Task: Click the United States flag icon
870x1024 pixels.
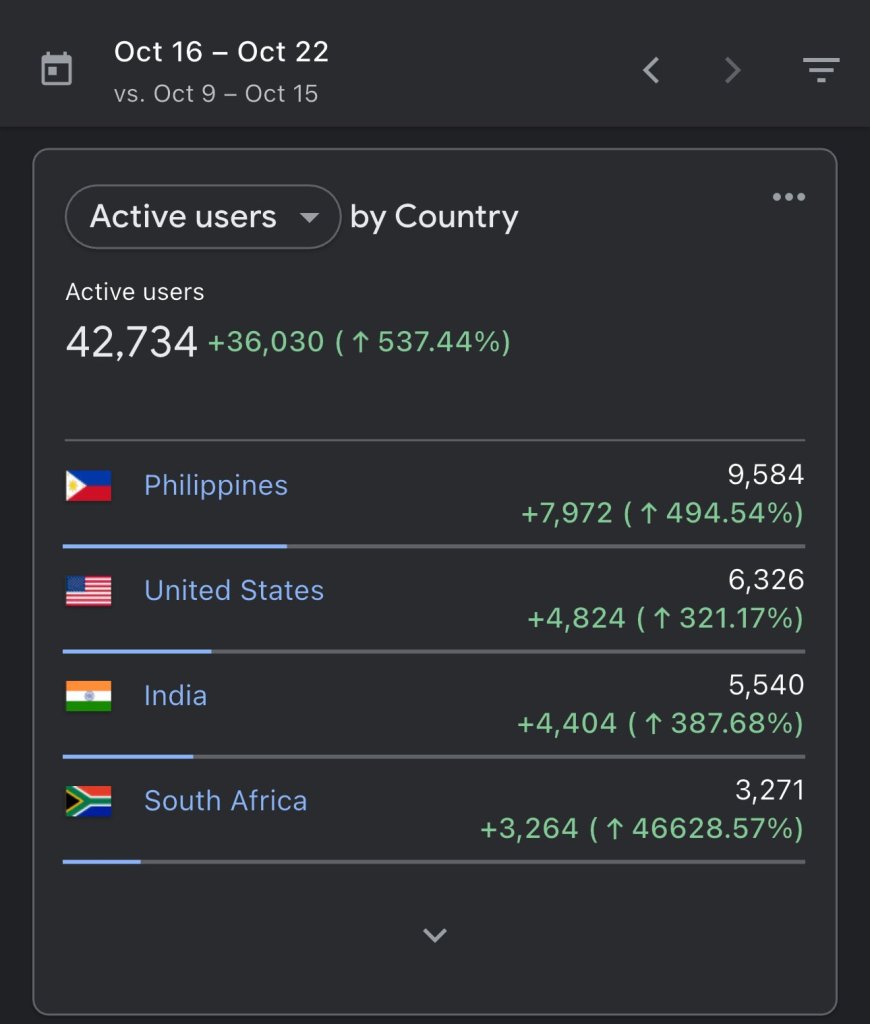Action: 89,590
